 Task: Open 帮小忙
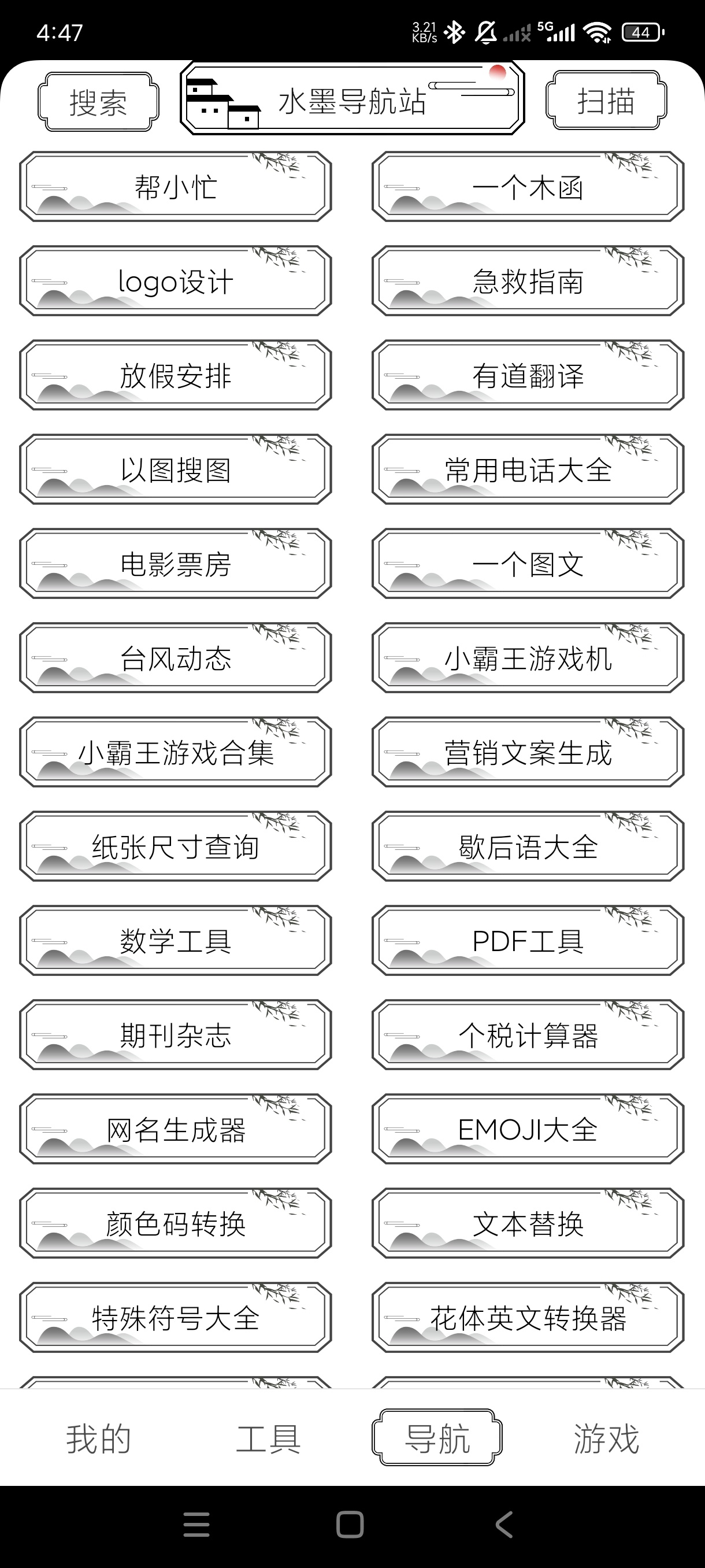click(x=175, y=187)
